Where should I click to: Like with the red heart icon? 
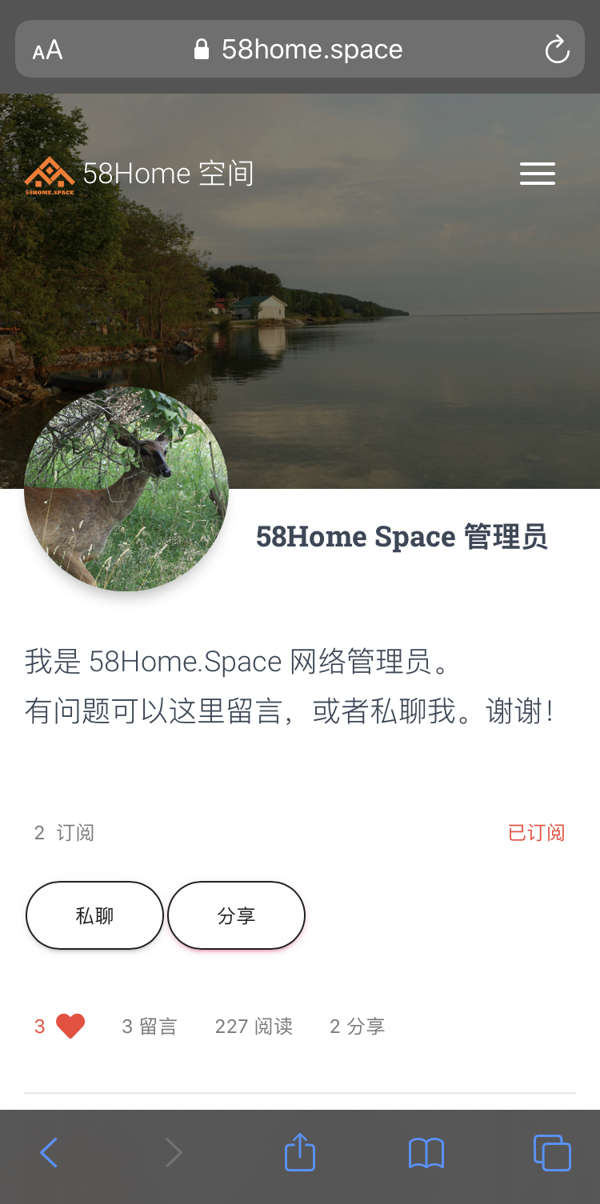pos(70,1026)
